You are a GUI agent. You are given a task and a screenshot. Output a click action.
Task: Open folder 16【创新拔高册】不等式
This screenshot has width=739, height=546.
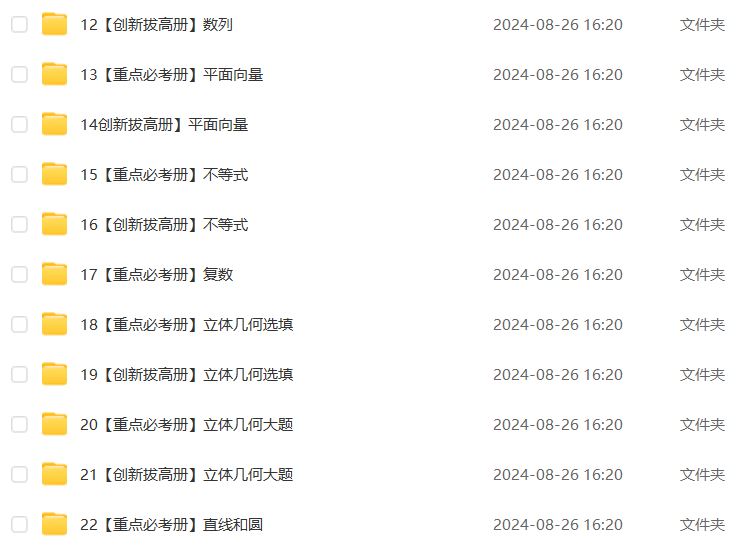pos(164,224)
